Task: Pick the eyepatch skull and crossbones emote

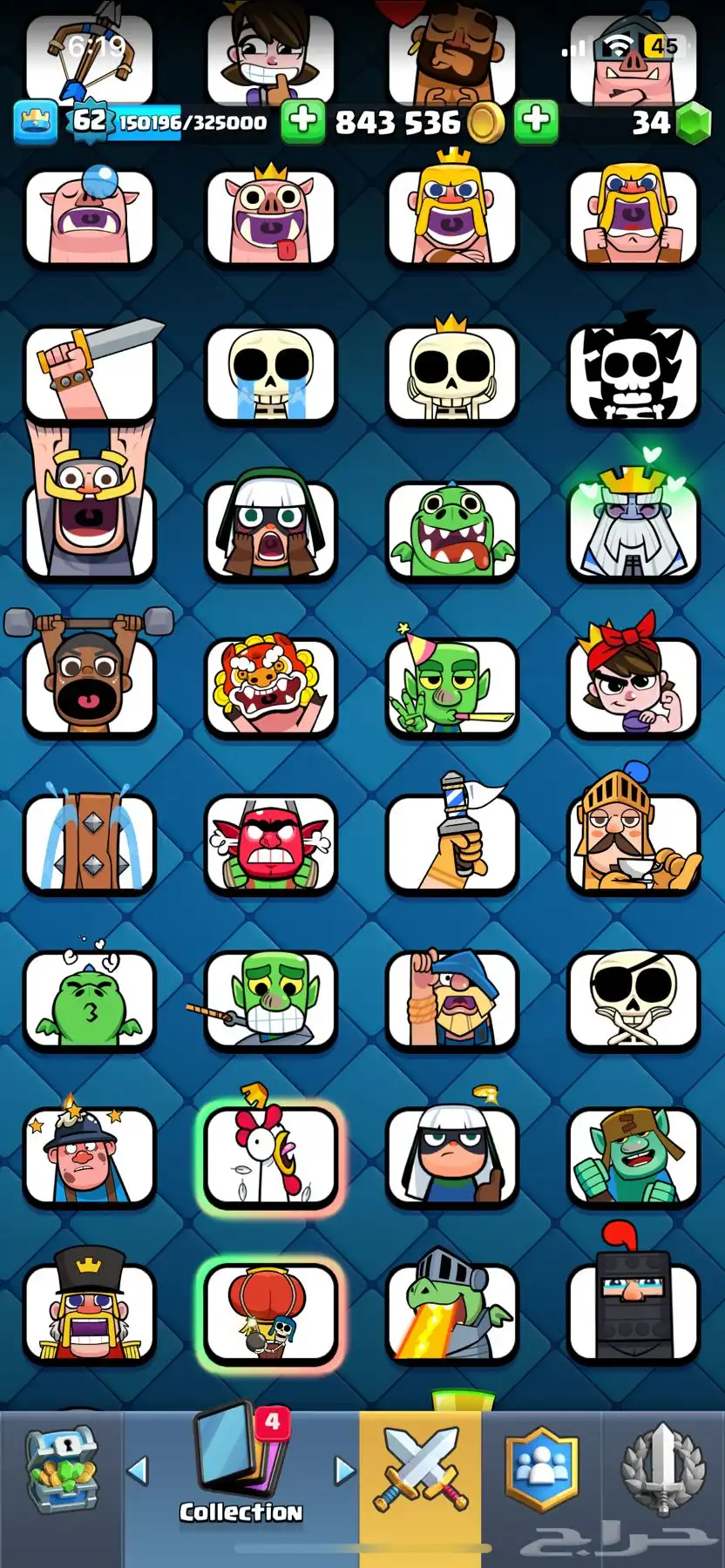Action: 633,999
